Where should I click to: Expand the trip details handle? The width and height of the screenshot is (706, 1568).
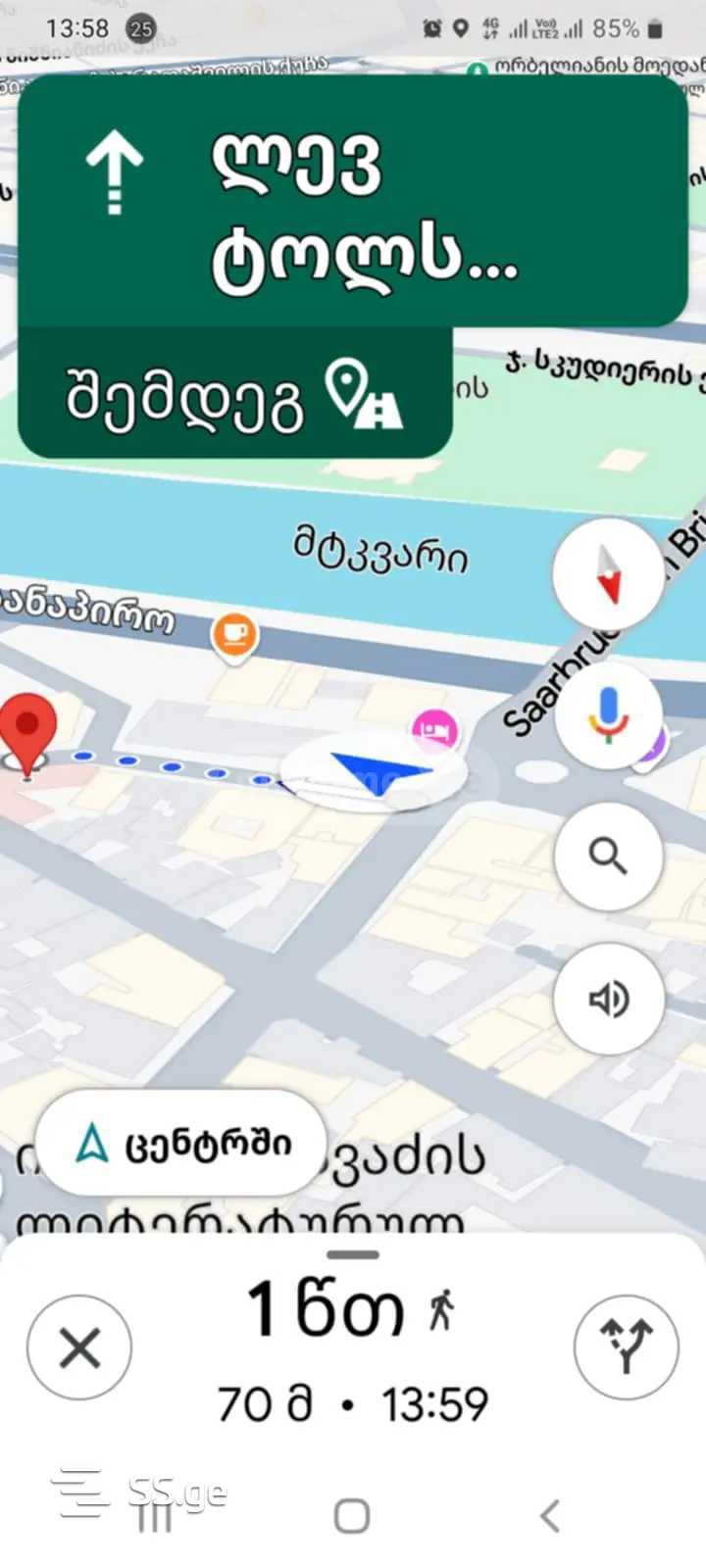(353, 1254)
